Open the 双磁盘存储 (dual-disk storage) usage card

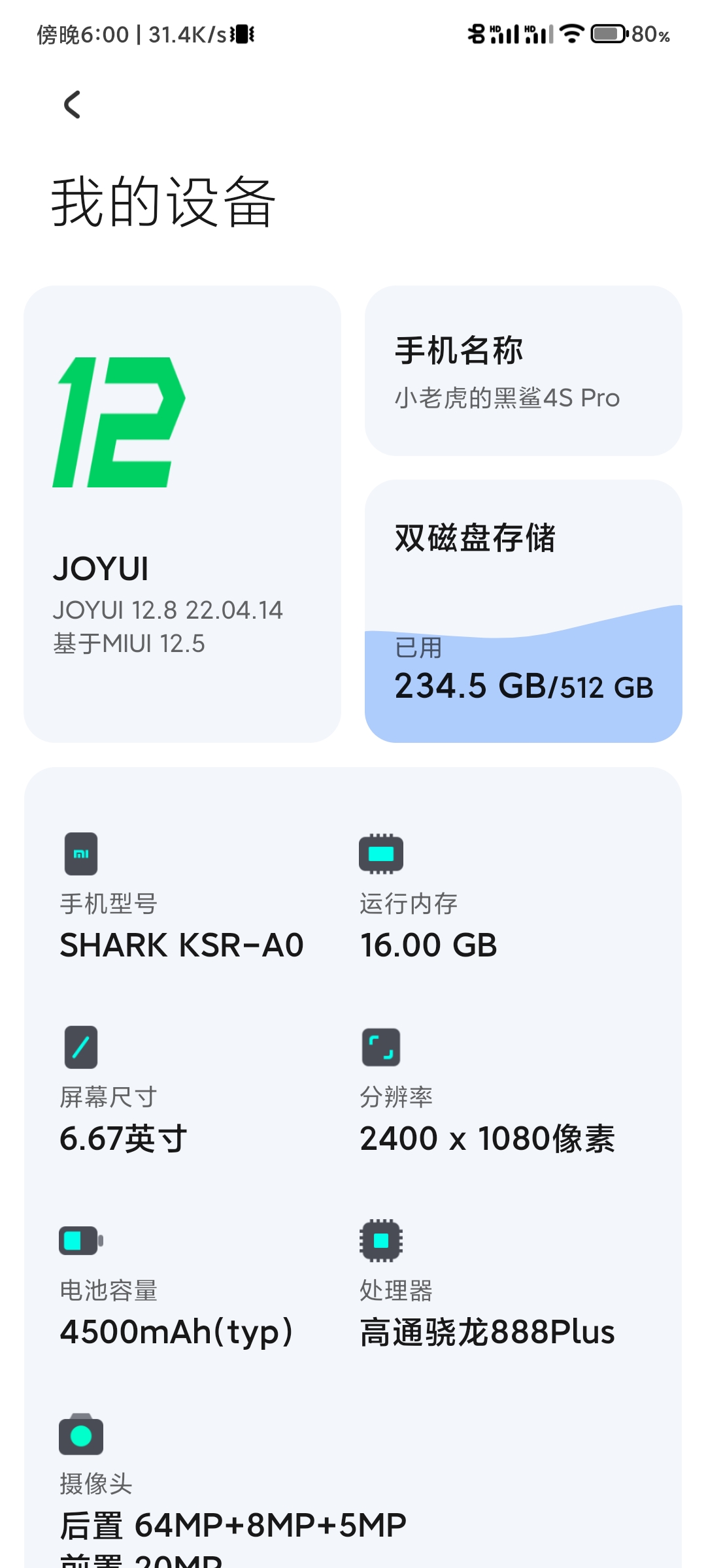(523, 611)
